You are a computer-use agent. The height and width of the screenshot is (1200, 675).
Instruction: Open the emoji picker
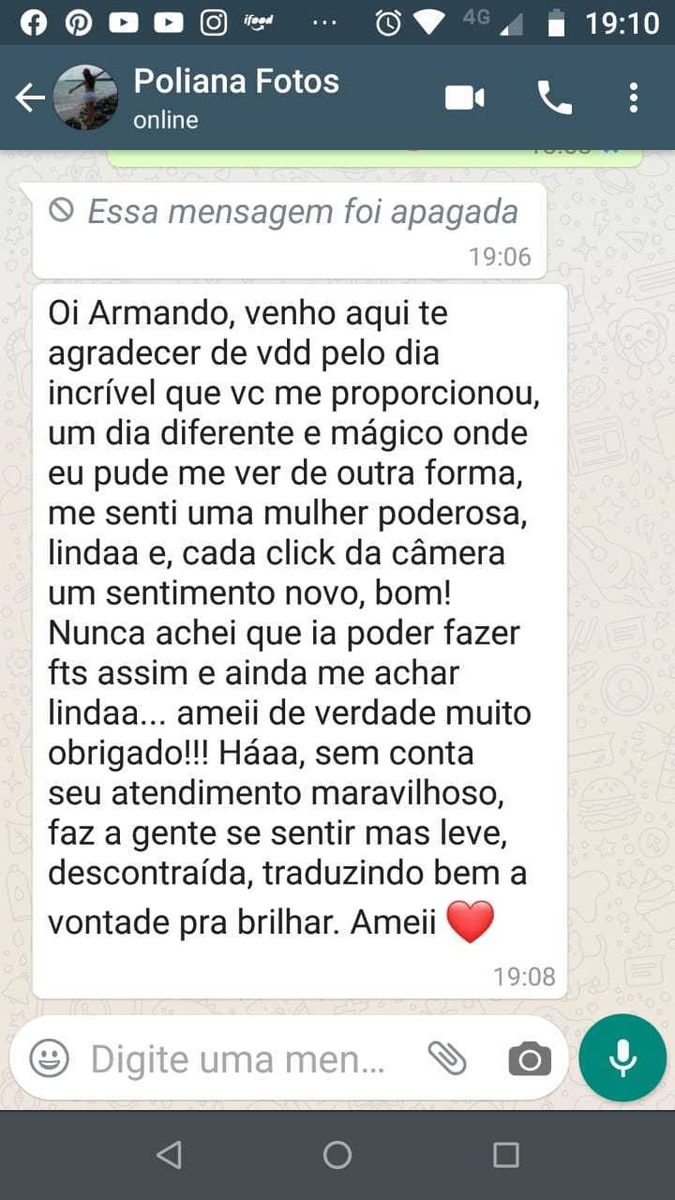click(x=49, y=1058)
